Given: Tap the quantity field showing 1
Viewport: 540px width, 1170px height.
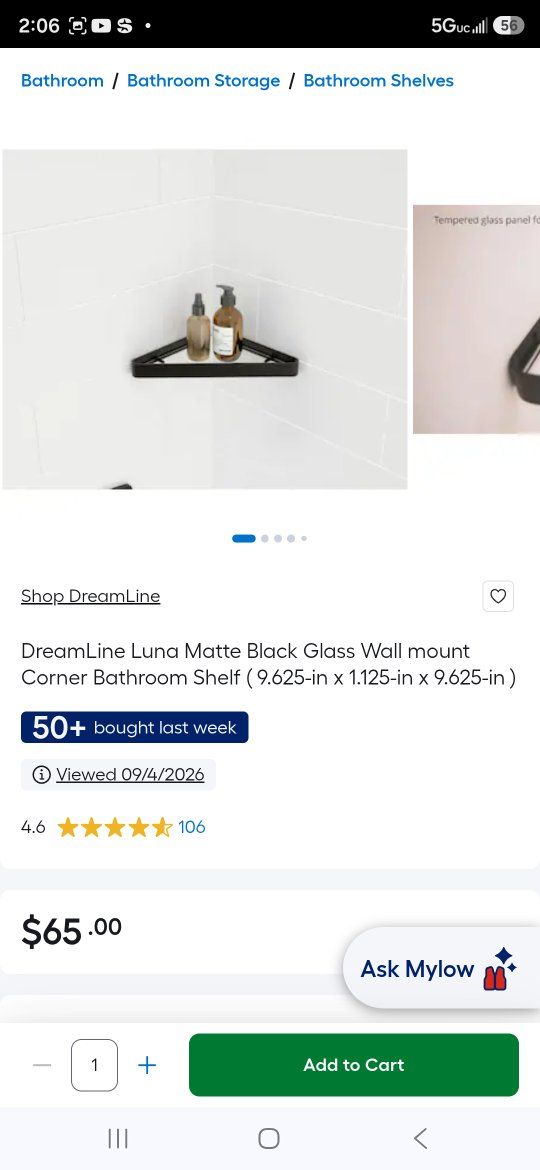Looking at the screenshot, I should [94, 1065].
